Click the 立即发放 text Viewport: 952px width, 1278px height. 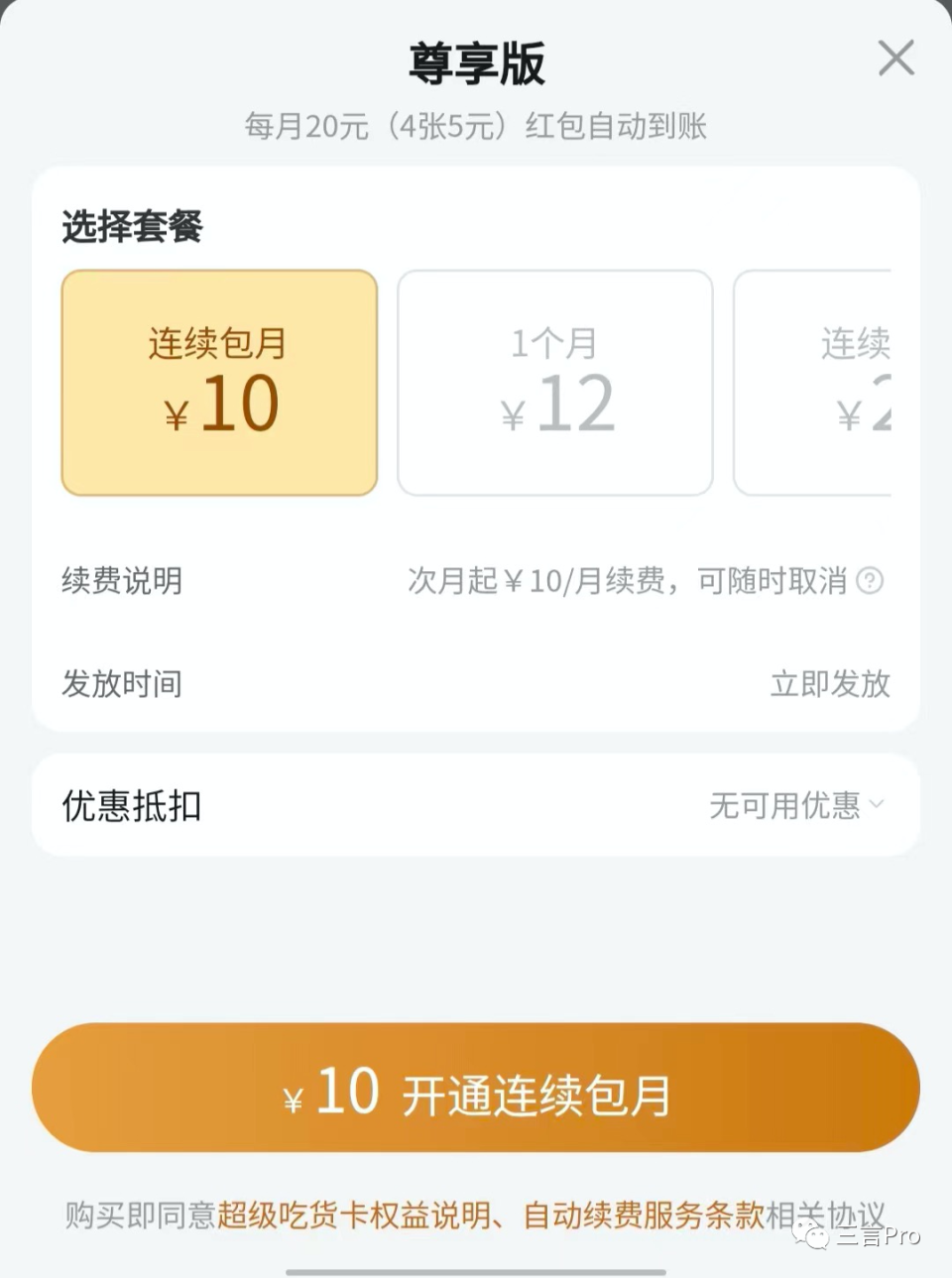click(829, 683)
